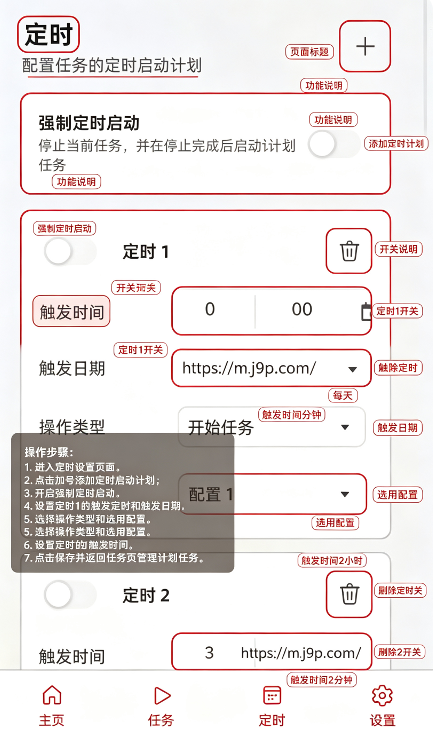436x744 pixels.
Task: Expand the 触发日期 dropdown
Action: pyautogui.click(x=271, y=369)
